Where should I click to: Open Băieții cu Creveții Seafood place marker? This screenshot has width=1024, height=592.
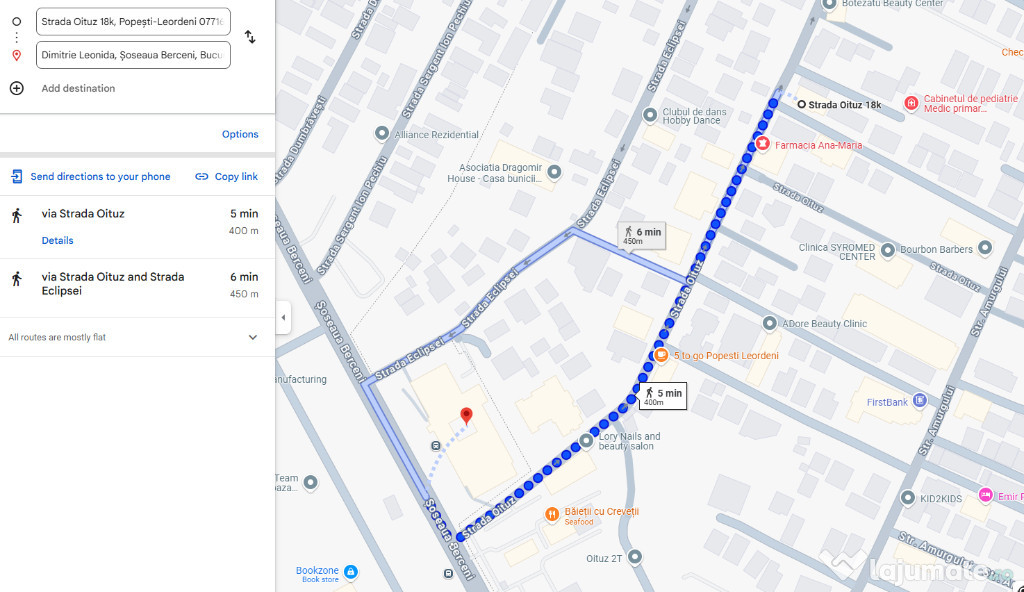click(x=551, y=514)
